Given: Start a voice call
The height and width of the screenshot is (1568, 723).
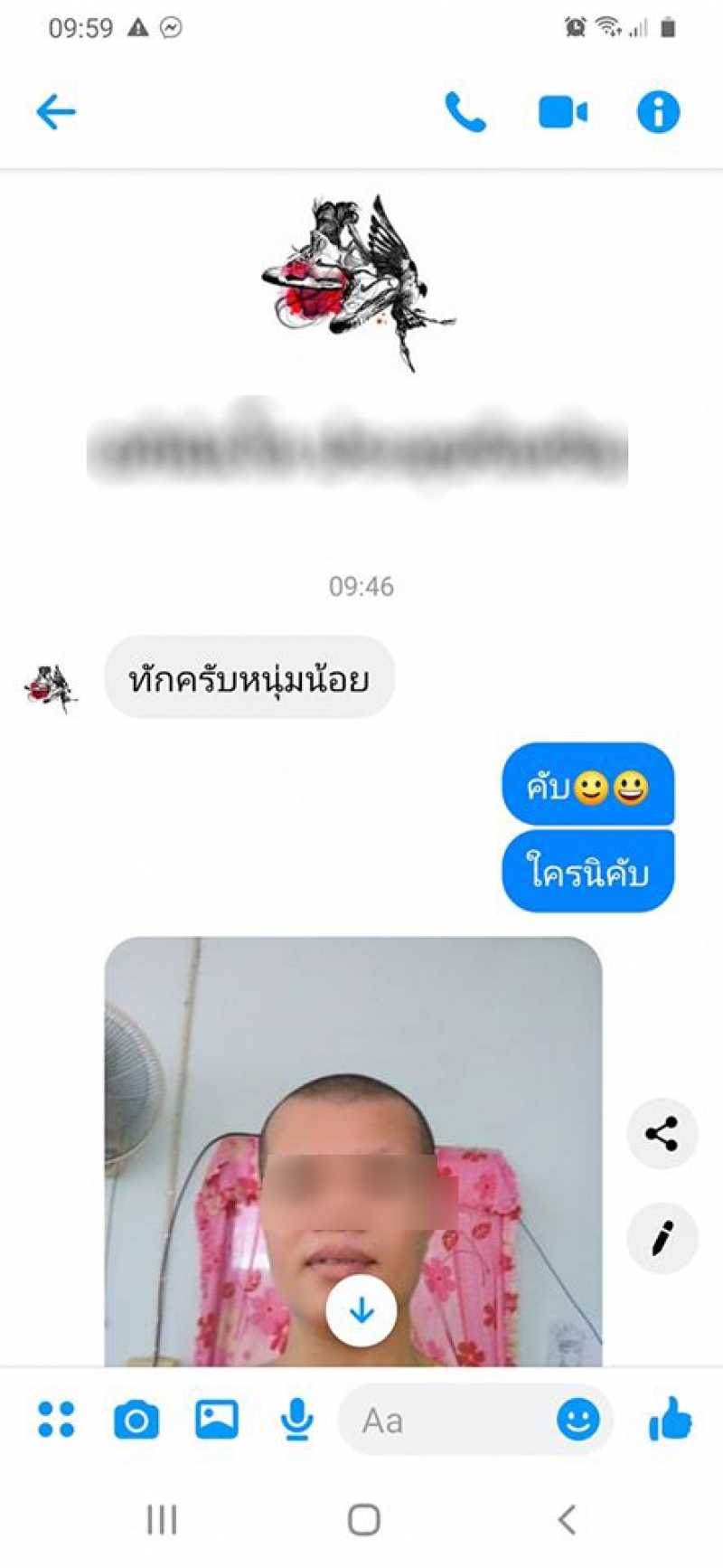Looking at the screenshot, I should tap(465, 112).
